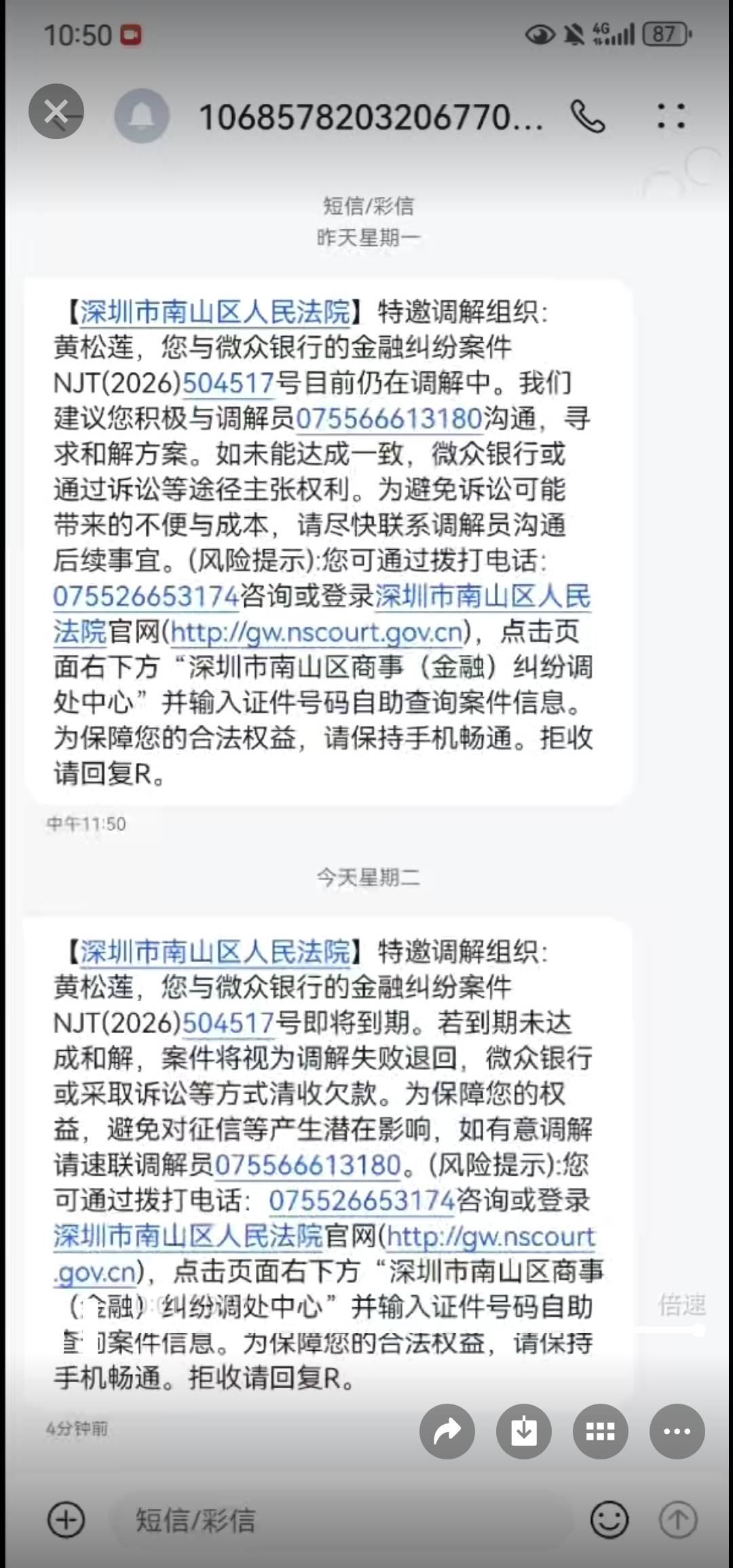This screenshot has width=733, height=1568.
Task: Open the http://gw.nscourt.gov.cn link in Monday's message
Action: 316,633
